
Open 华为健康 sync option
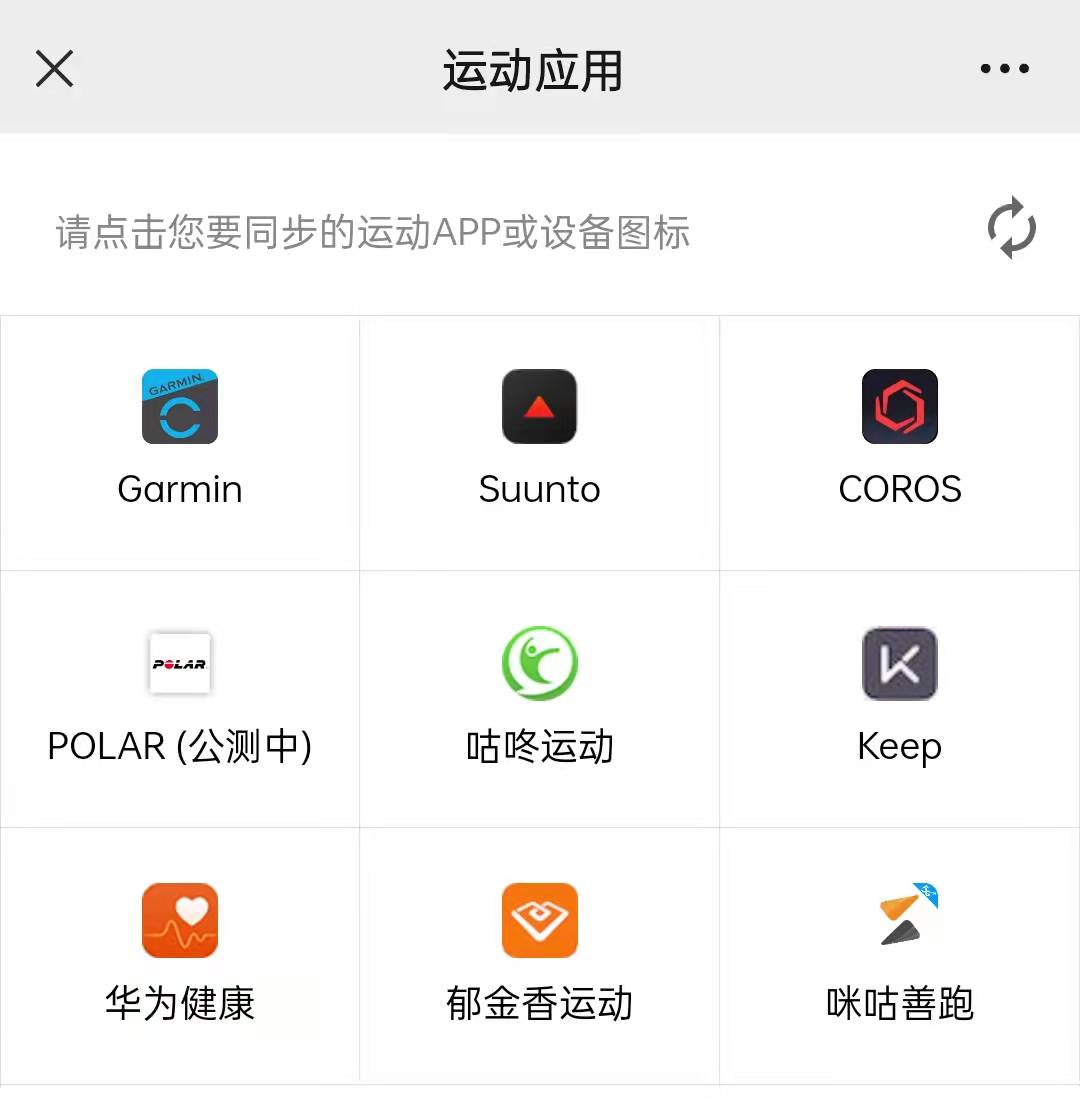click(x=180, y=955)
